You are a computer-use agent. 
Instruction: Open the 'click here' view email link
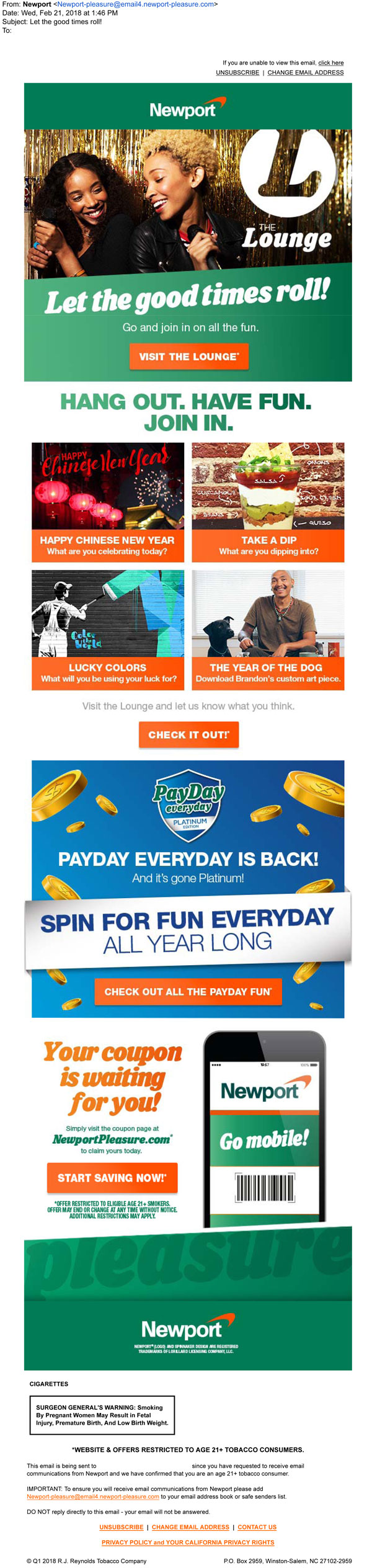coord(330,63)
